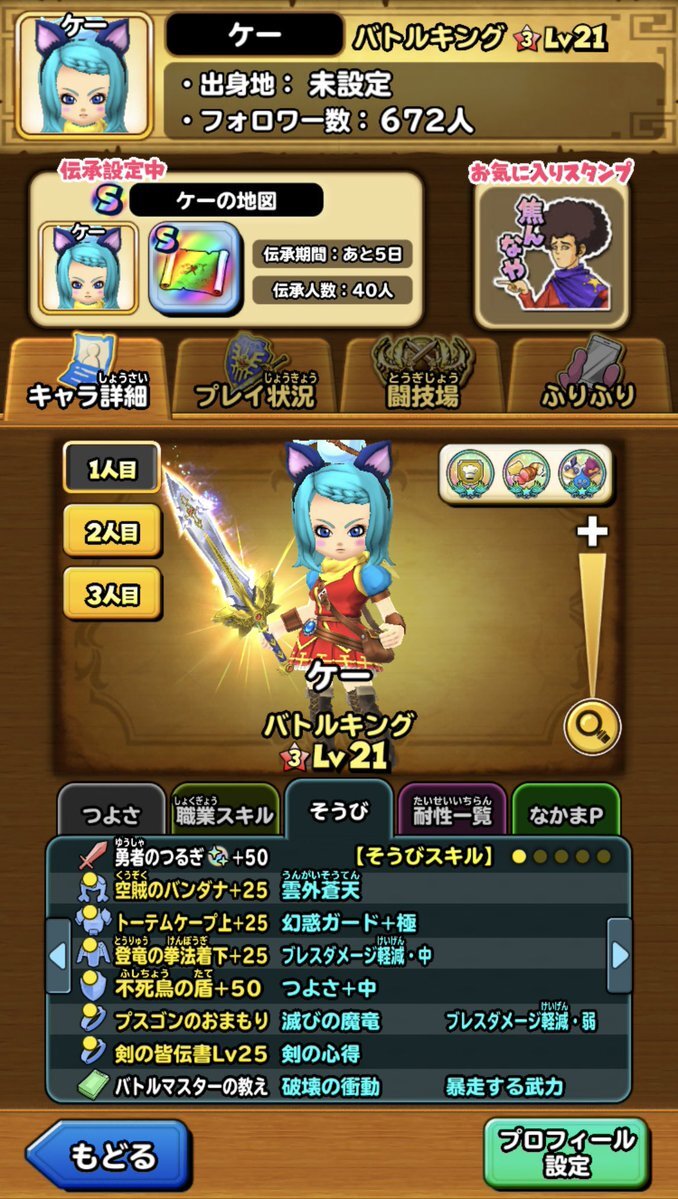
Task: Switch to the 耐性一覧 resistance tab
Action: [451, 814]
